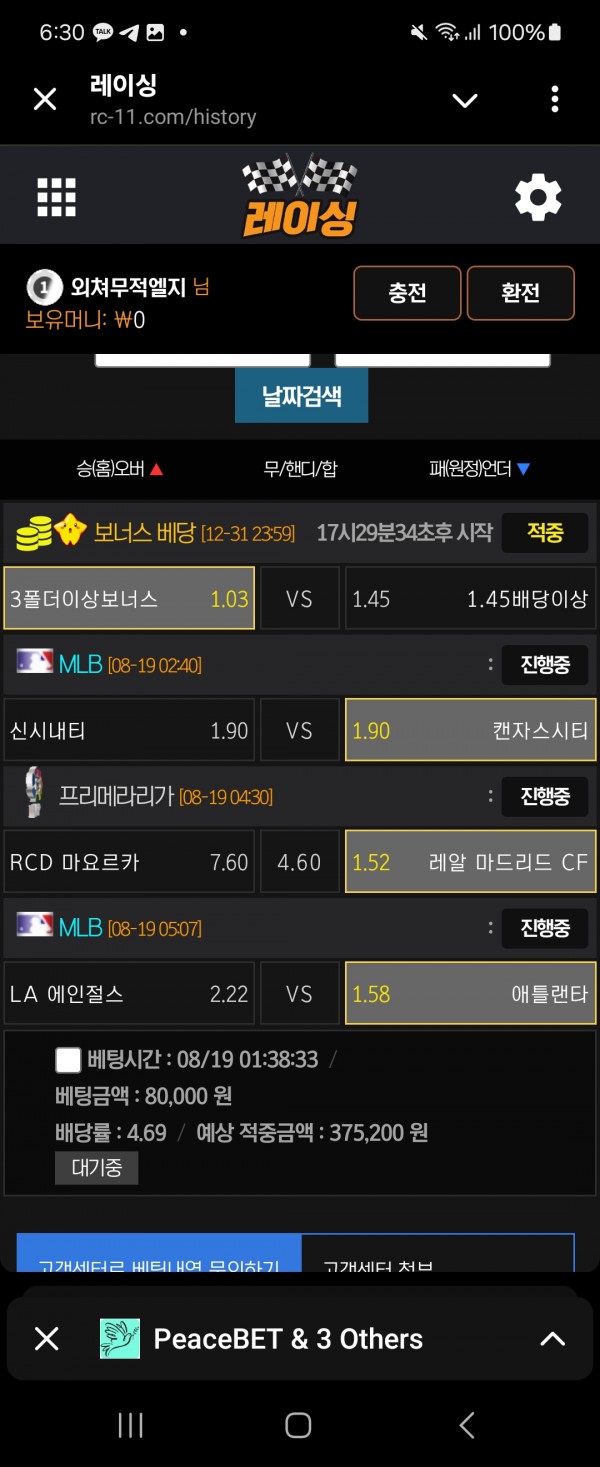Tap the 대기중 status button
This screenshot has height=1467, width=600.
click(x=97, y=1168)
